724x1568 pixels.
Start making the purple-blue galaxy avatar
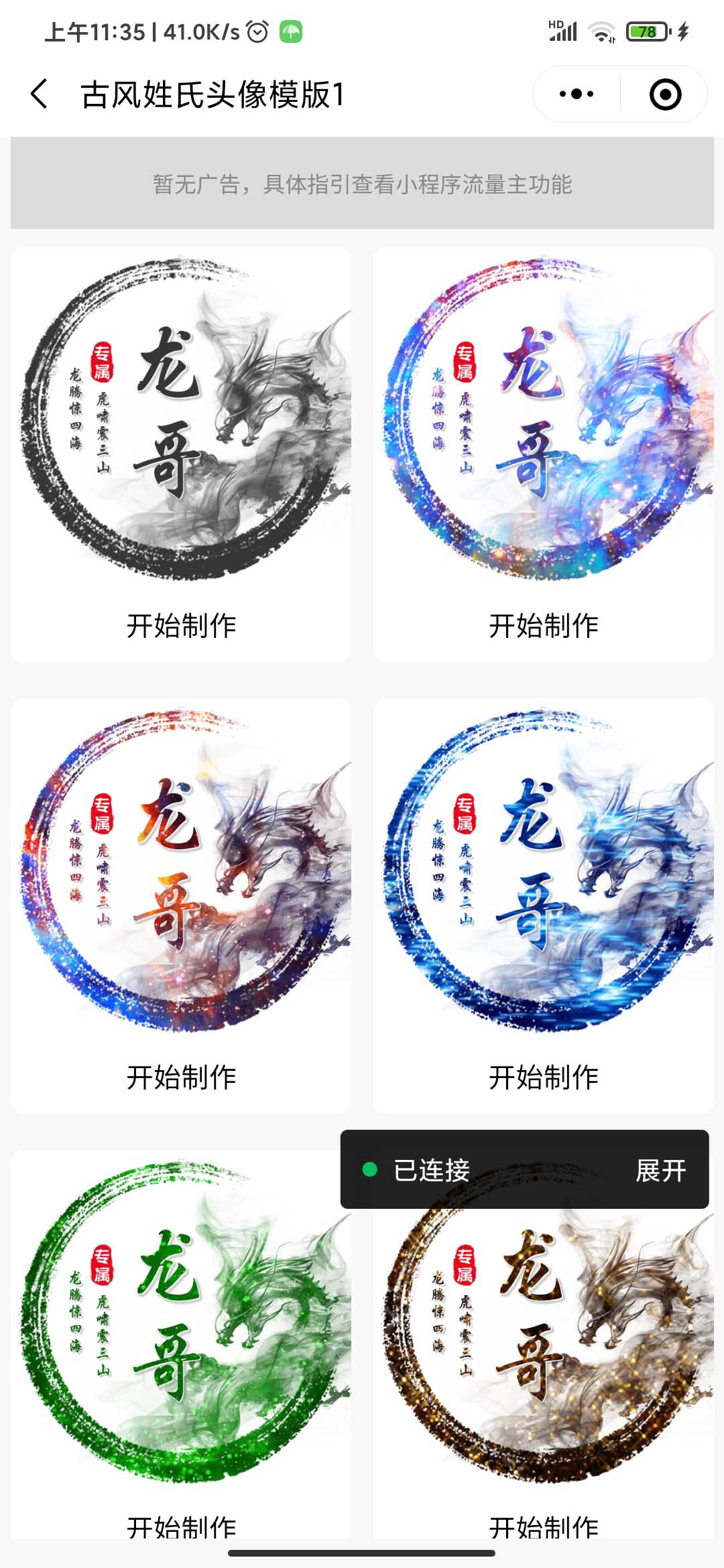coord(544,625)
